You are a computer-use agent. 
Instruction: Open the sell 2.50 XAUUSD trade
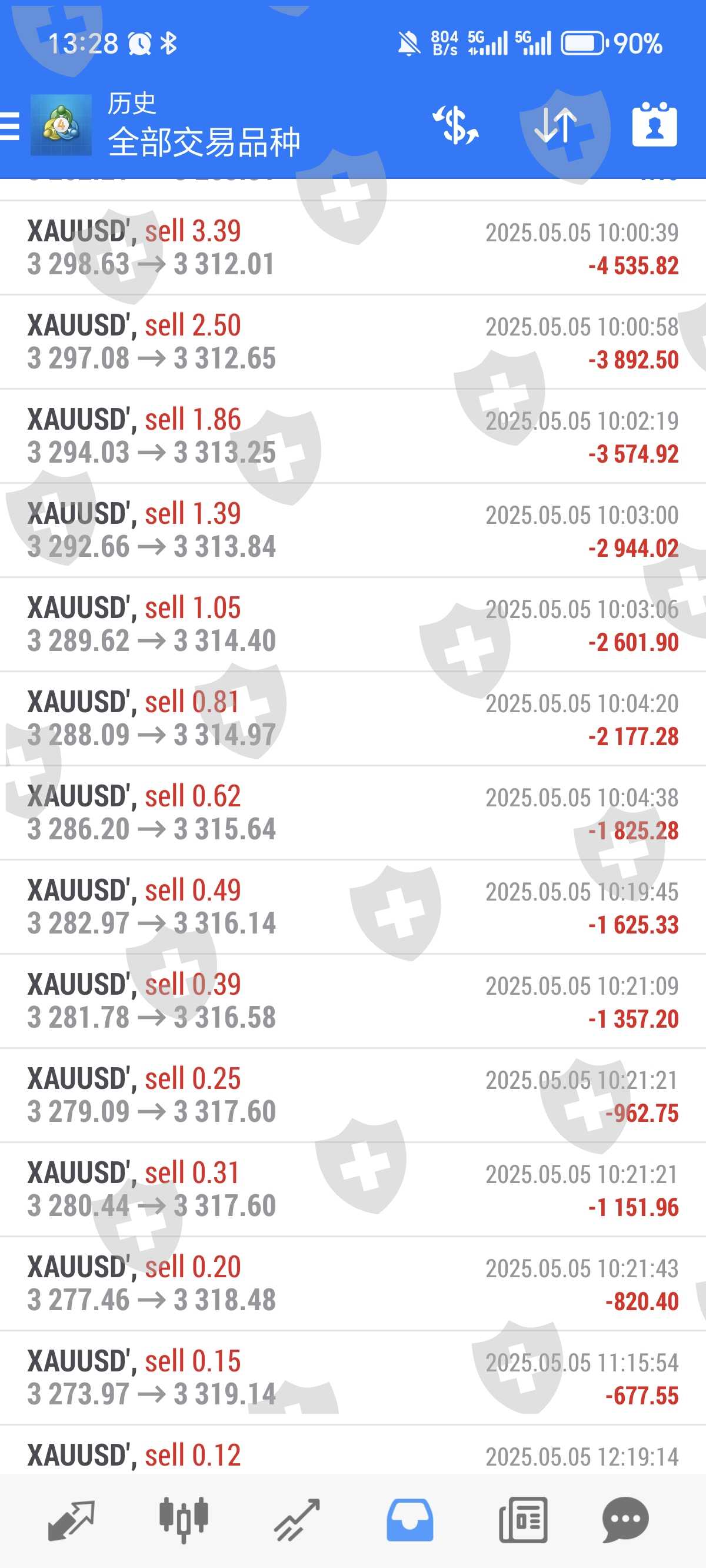(x=353, y=342)
